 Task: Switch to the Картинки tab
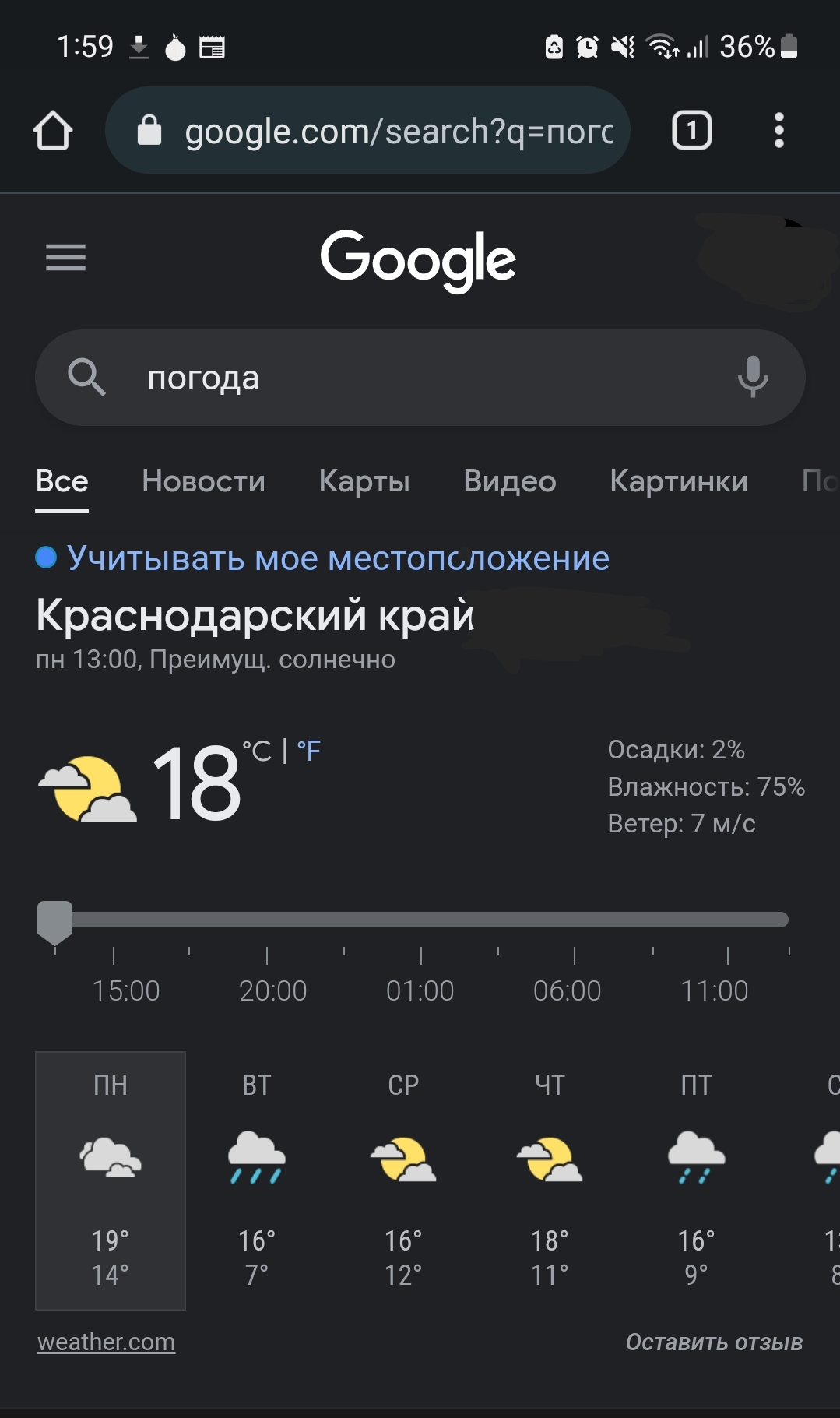(679, 481)
